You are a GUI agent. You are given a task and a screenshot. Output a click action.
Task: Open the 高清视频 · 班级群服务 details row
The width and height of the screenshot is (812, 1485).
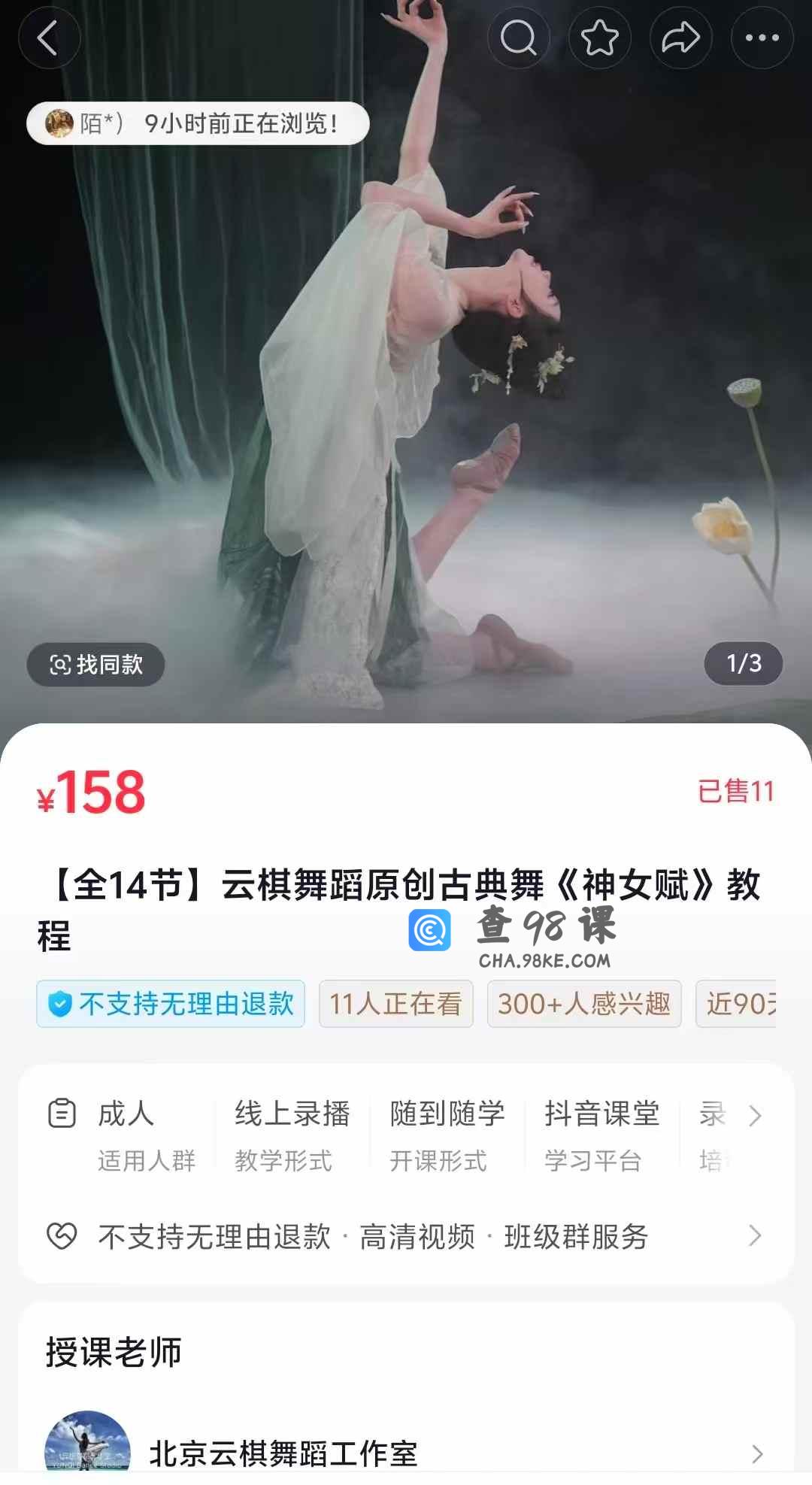[406, 1236]
